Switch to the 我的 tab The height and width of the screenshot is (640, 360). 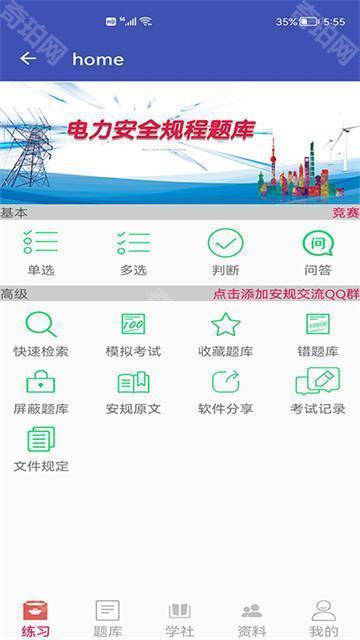[324, 619]
